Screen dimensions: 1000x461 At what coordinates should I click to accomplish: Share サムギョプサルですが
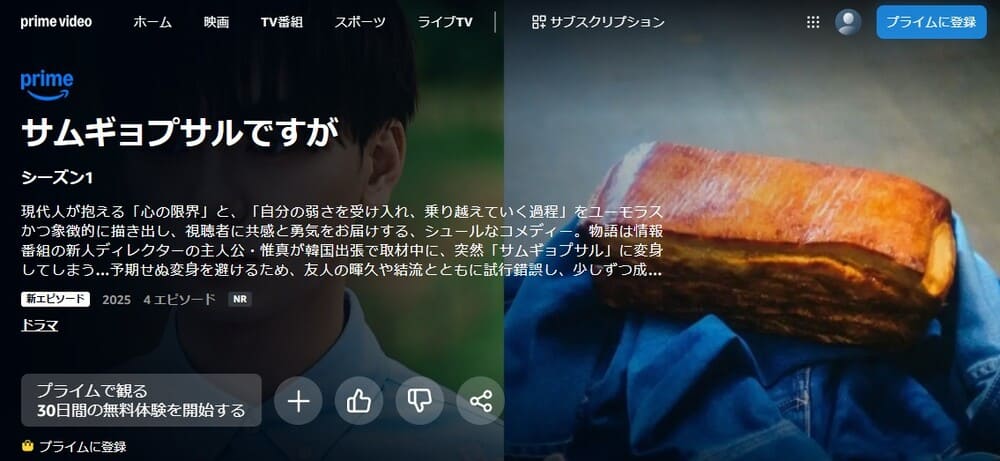[481, 401]
